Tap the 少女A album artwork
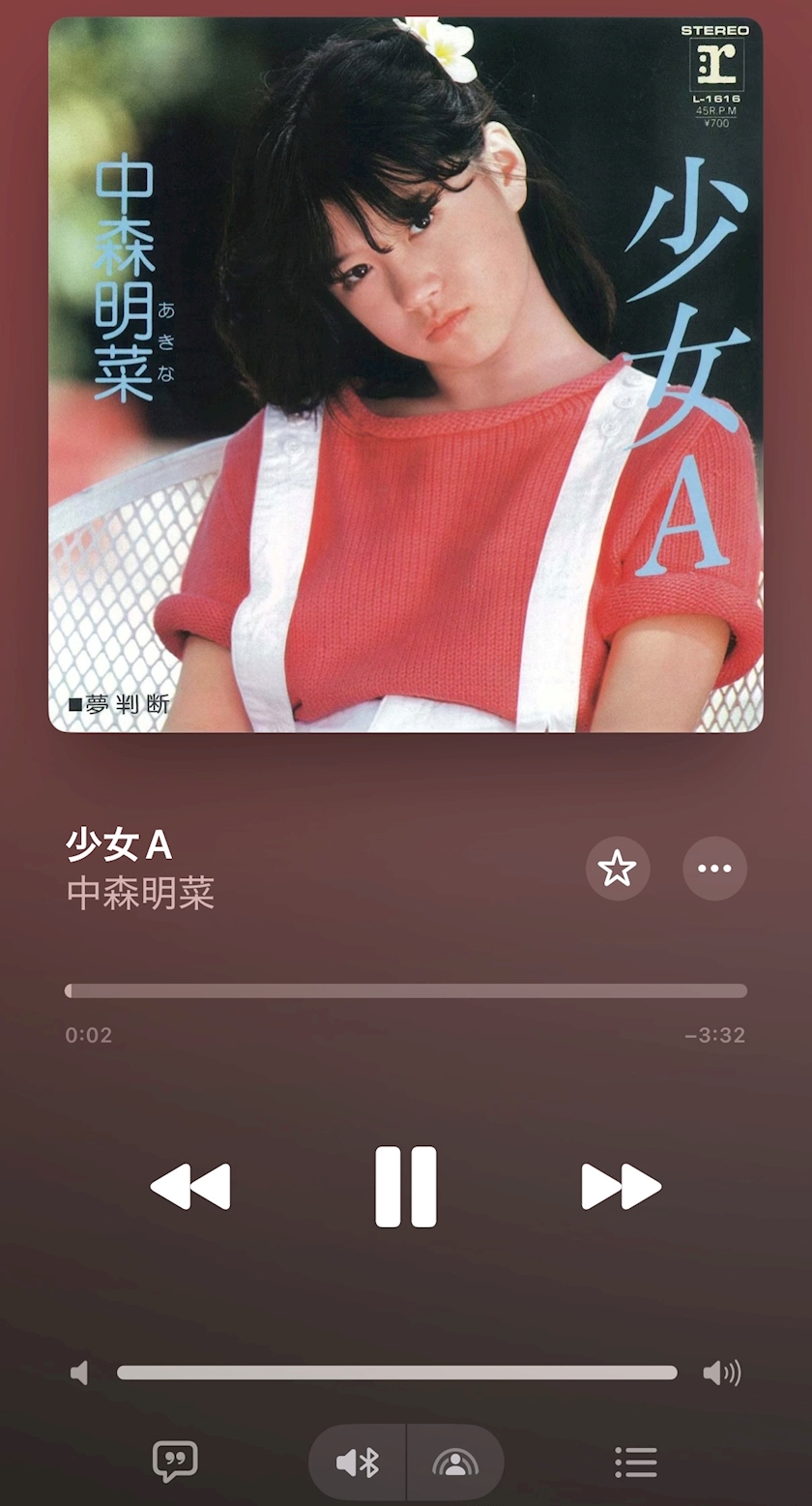Viewport: 812px width, 1506px height. coord(406,374)
